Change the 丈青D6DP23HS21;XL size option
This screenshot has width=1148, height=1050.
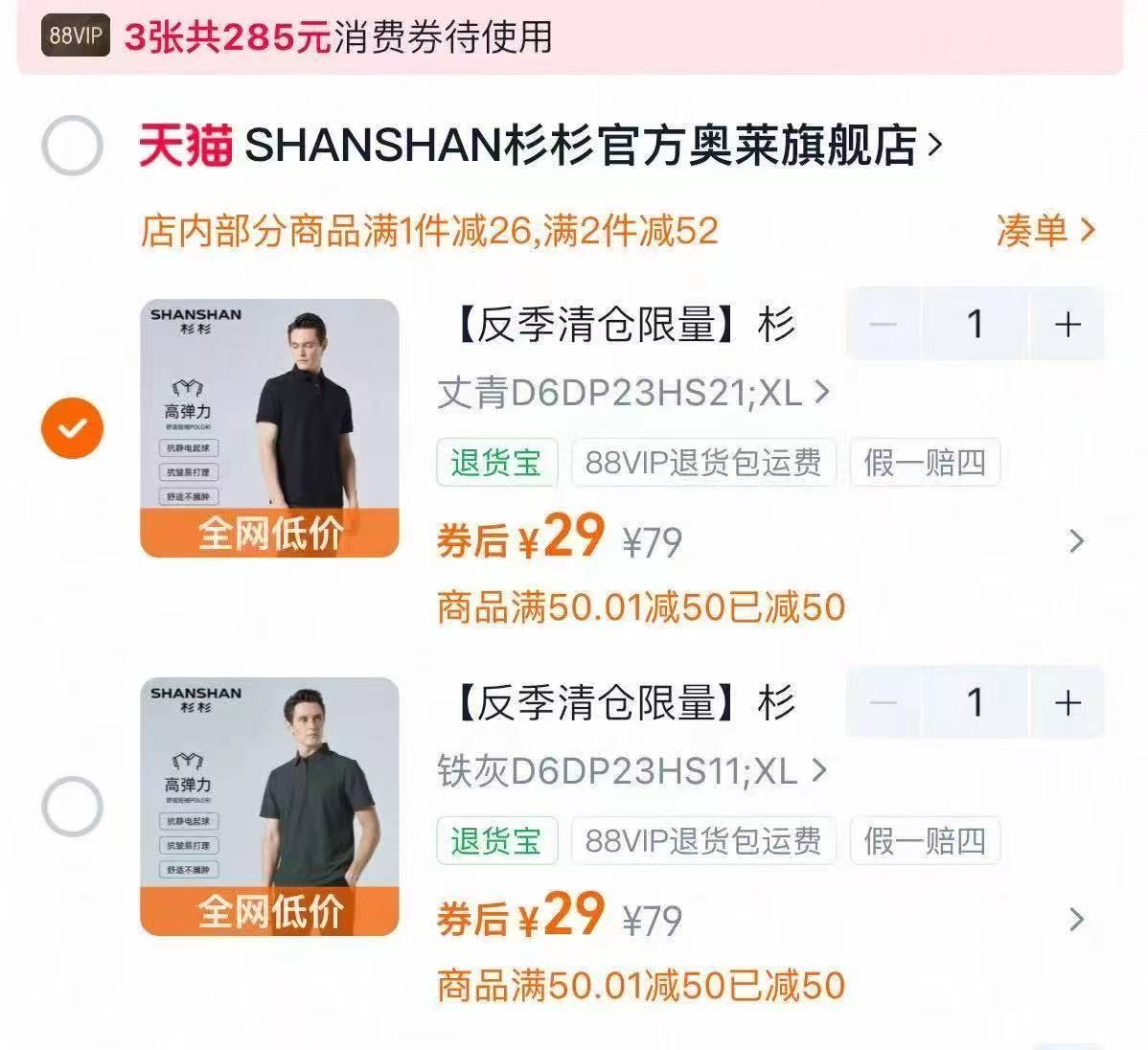[x=632, y=393]
